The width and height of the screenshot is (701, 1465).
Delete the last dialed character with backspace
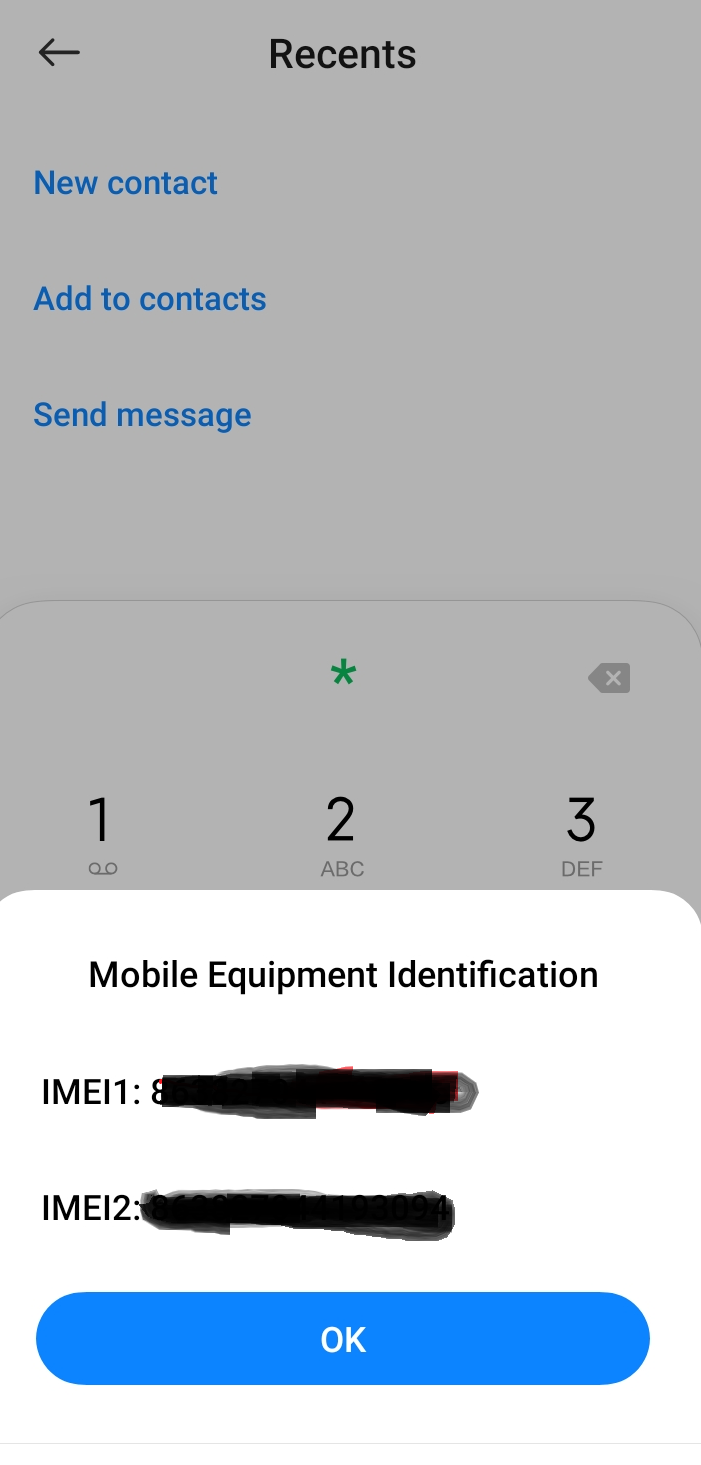pyautogui.click(x=609, y=679)
